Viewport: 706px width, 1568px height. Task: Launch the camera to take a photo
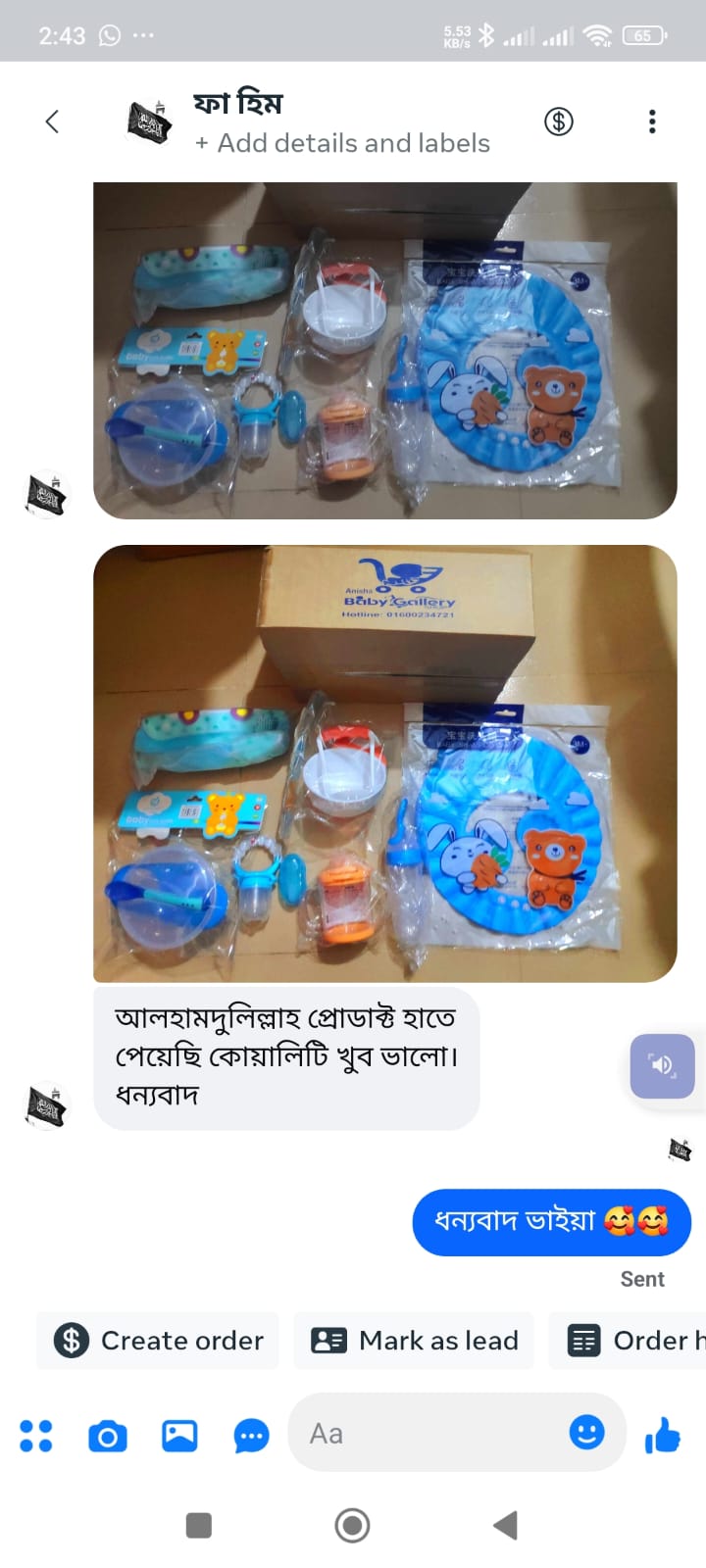pyautogui.click(x=108, y=1436)
